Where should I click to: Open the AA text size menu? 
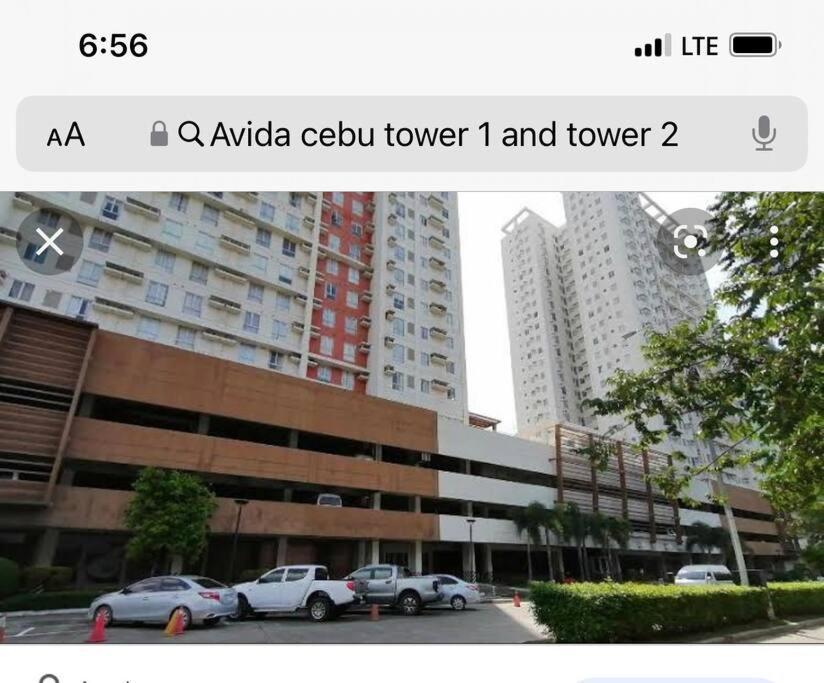tap(66, 135)
